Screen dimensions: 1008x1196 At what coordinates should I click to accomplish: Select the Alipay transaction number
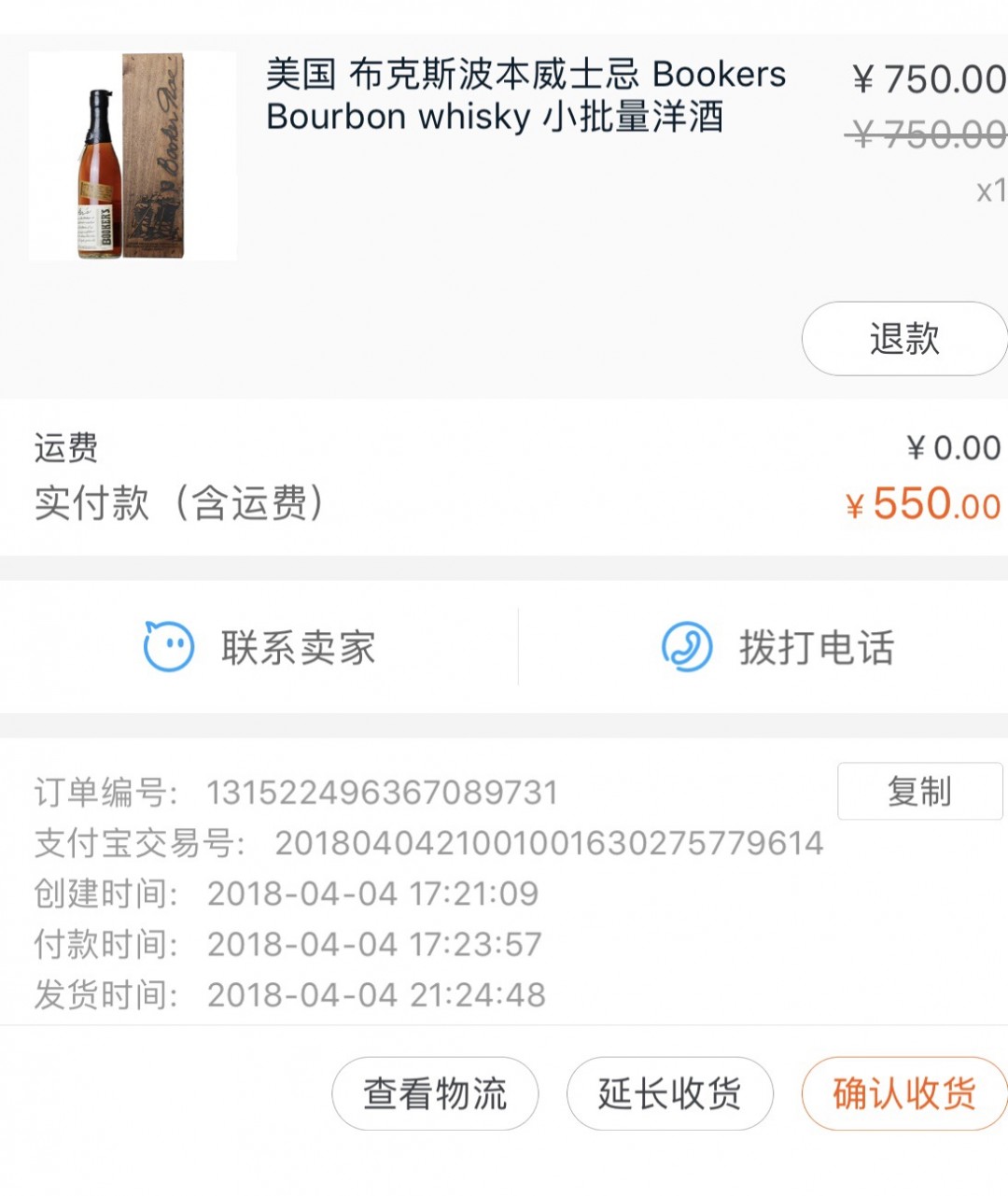pyautogui.click(x=546, y=843)
